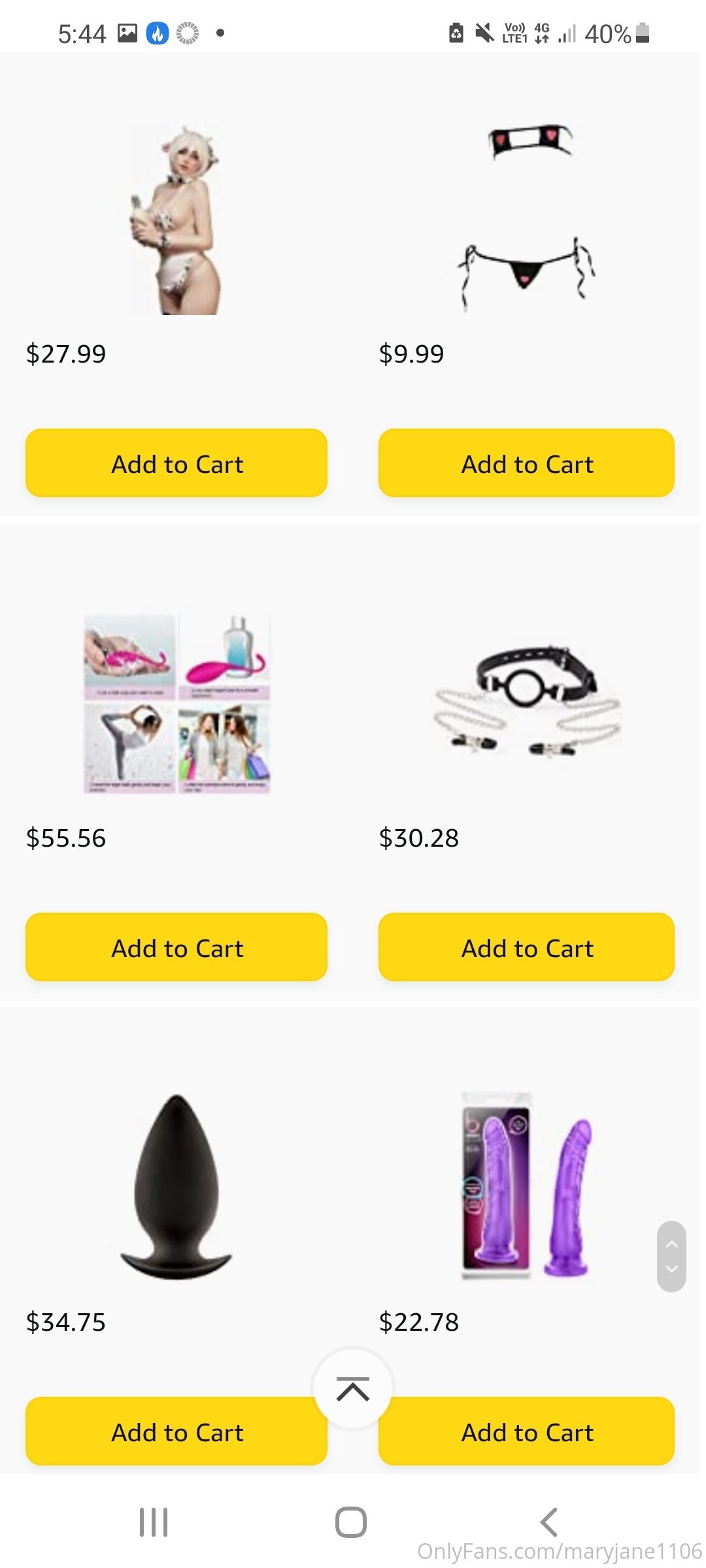Add the $27.99 item to cart
706x1568 pixels.
(176, 463)
